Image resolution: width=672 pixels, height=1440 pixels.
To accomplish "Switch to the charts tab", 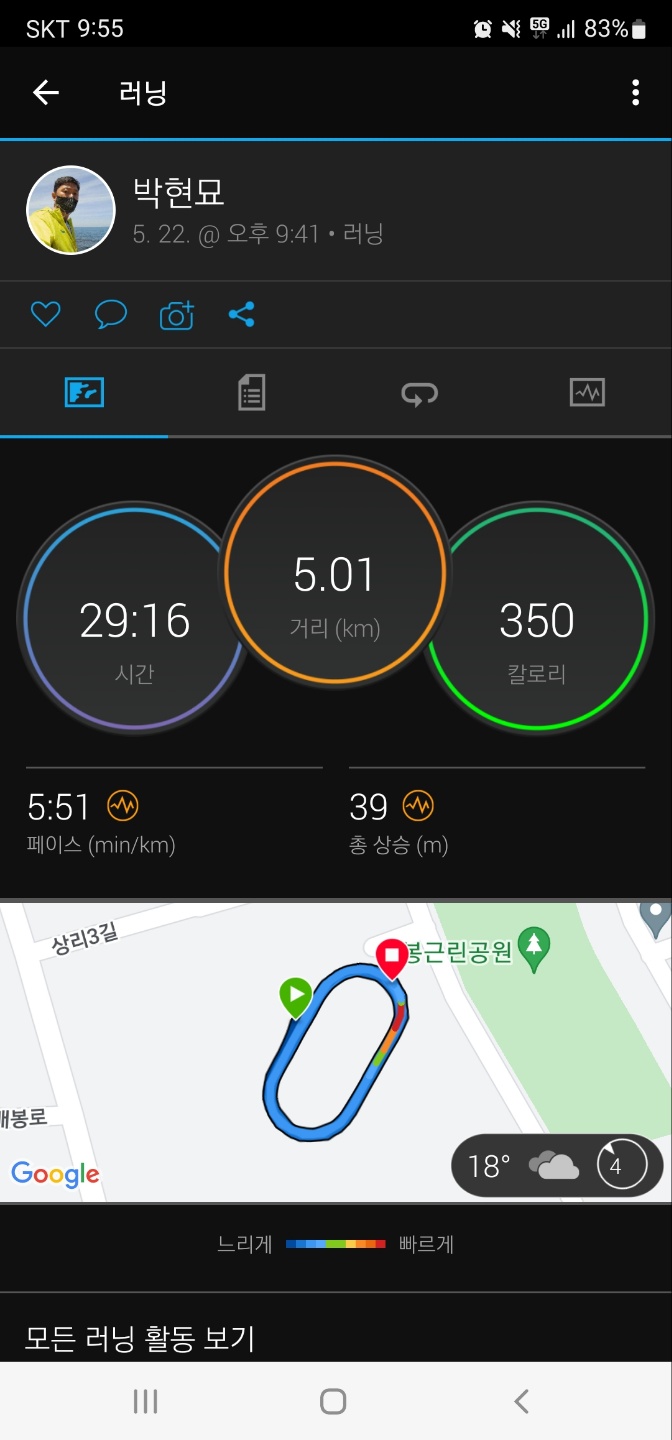I will pyautogui.click(x=587, y=393).
